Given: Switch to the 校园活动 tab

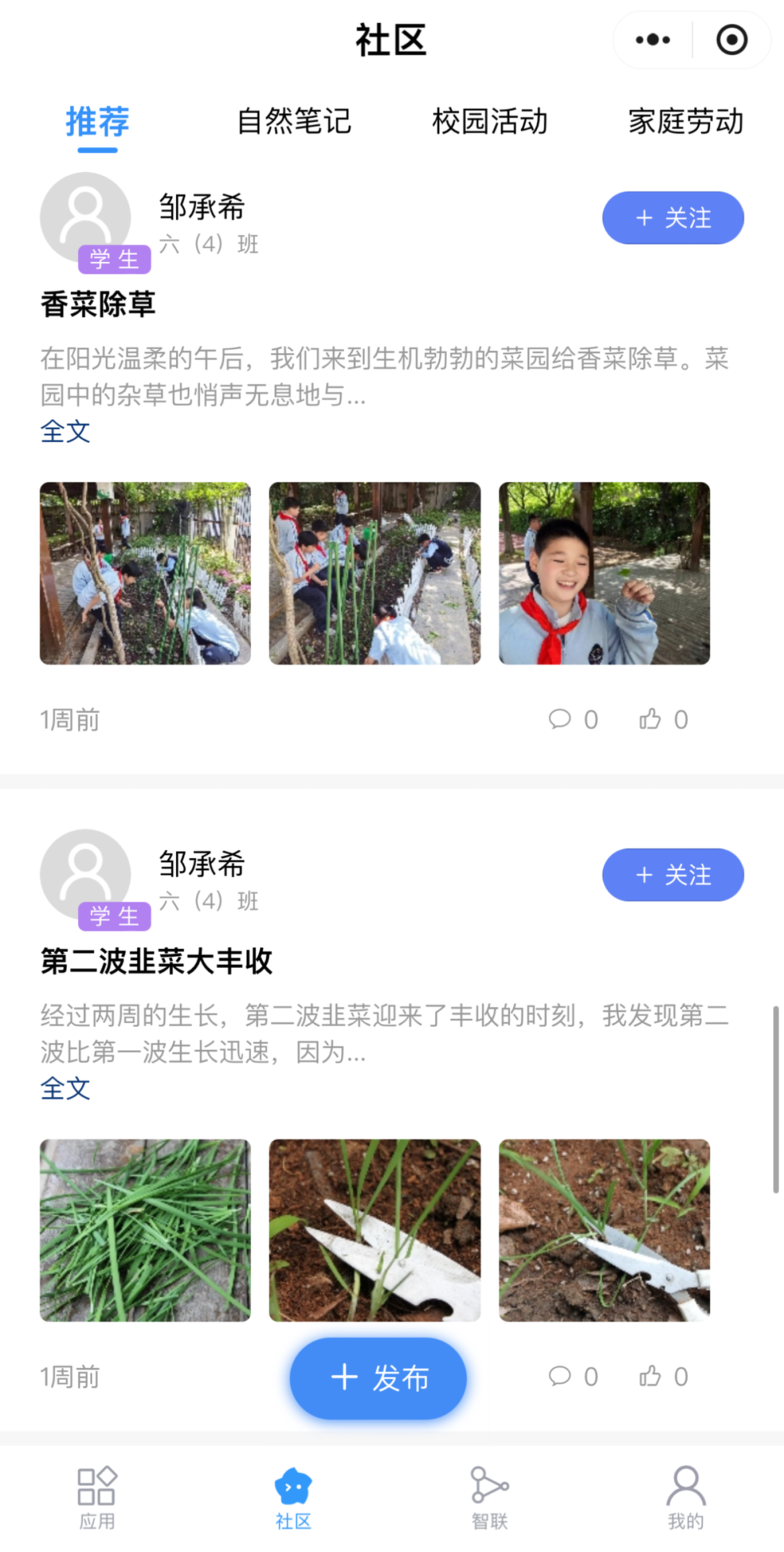Looking at the screenshot, I should (x=490, y=121).
